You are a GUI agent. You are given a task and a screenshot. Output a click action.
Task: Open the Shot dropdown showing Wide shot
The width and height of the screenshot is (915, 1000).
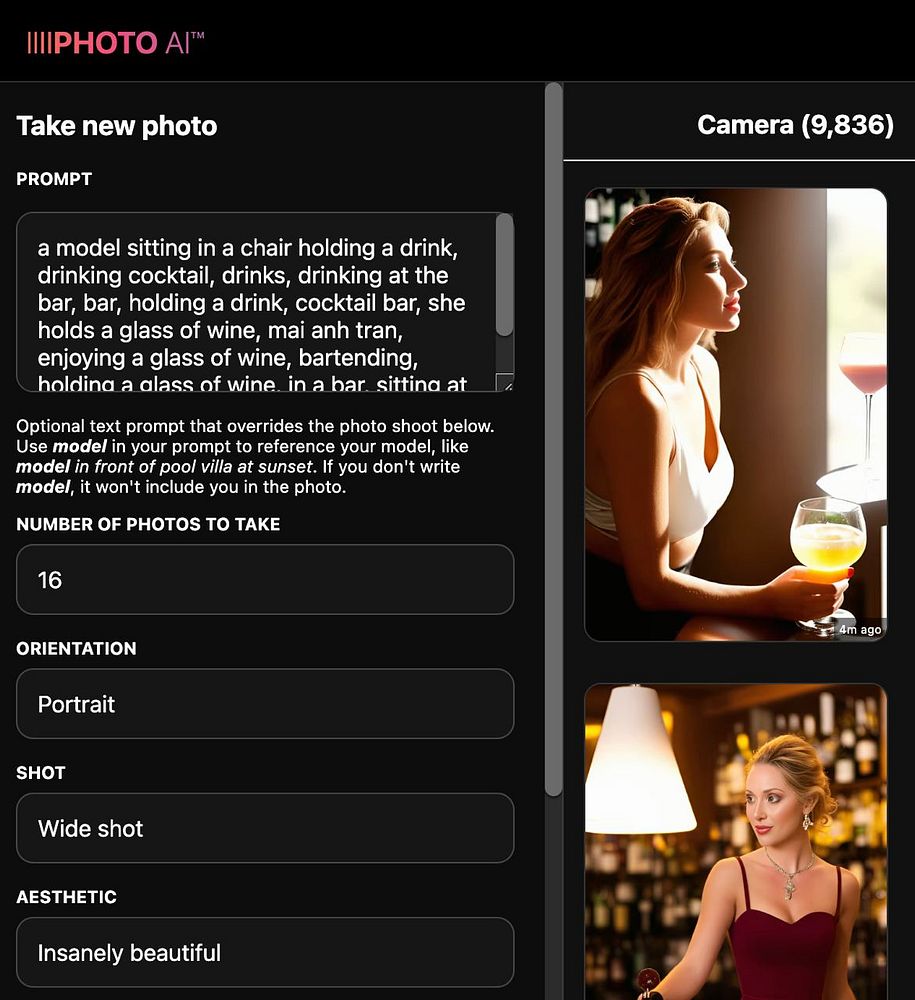click(265, 828)
